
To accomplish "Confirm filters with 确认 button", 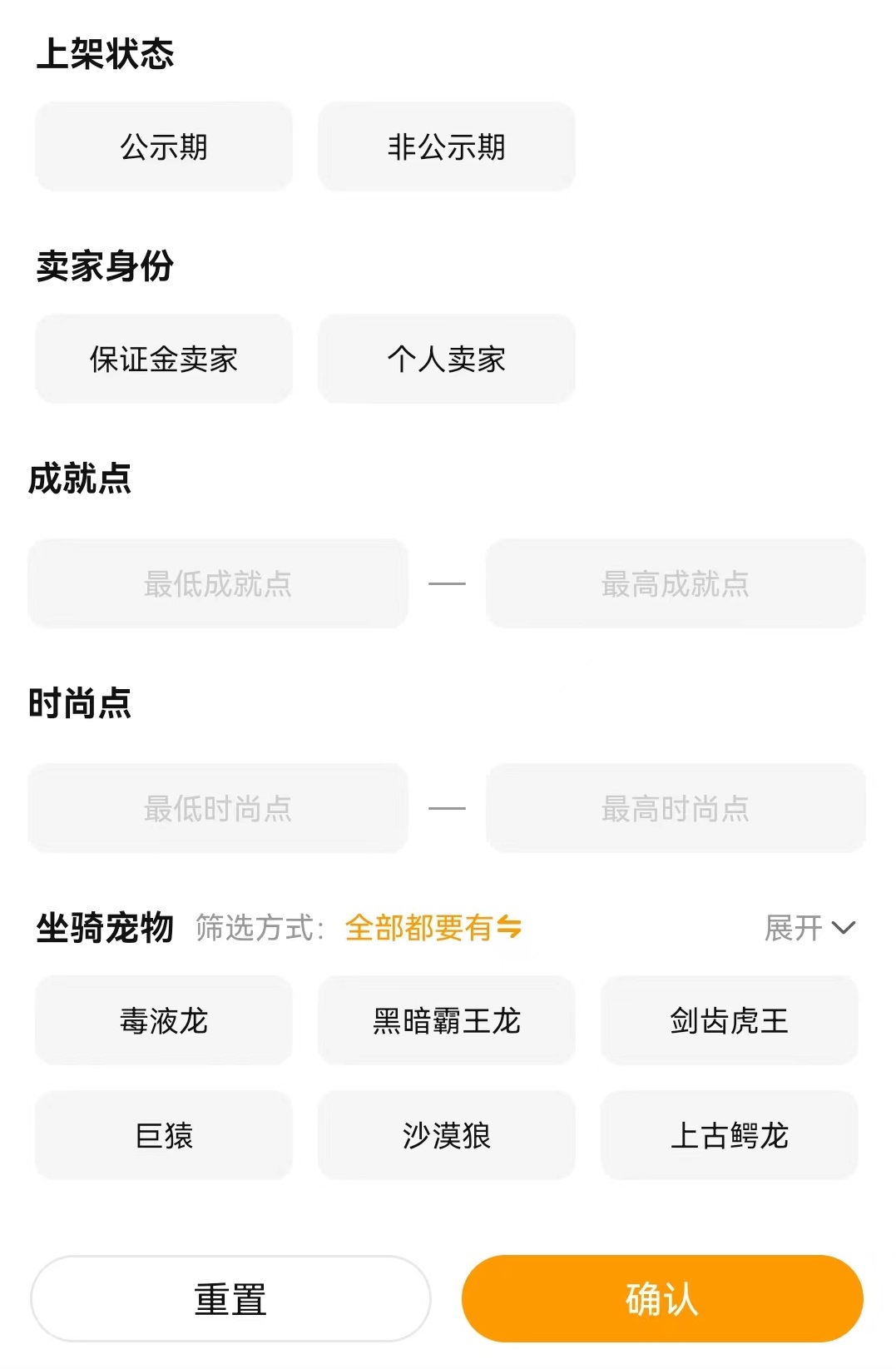I will pyautogui.click(x=662, y=1298).
